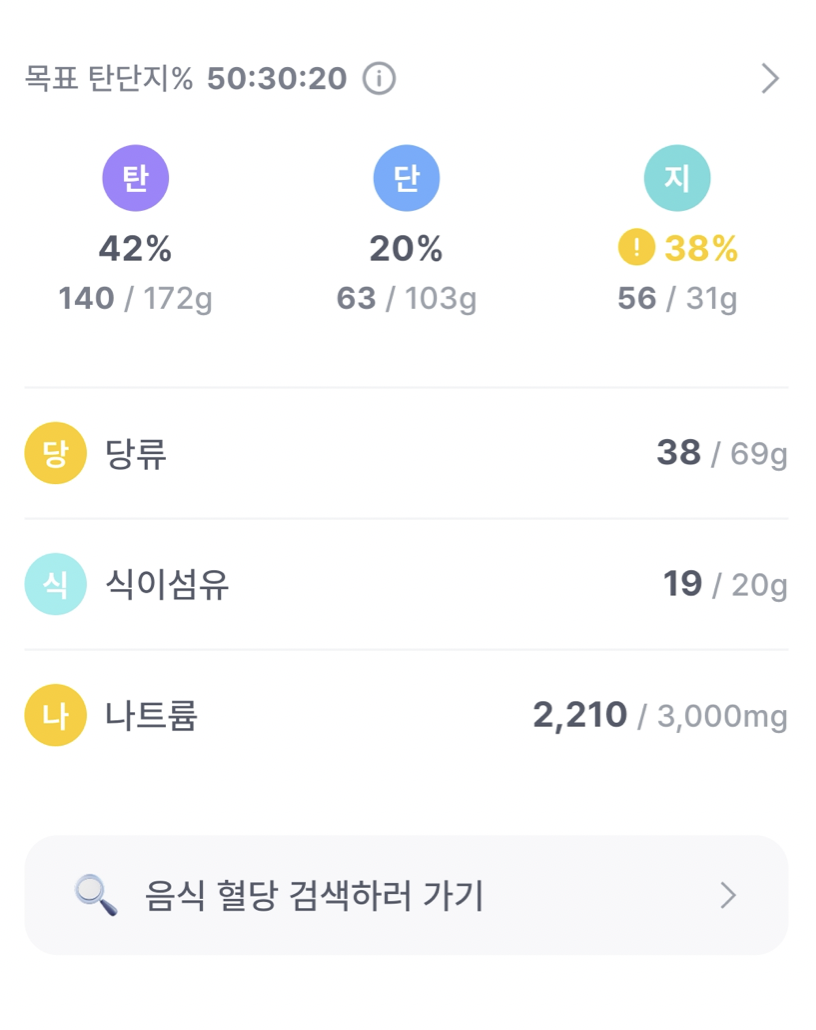Open the info tooltip beside 목표 탄단지%
This screenshot has width=816, height=1030.
click(378, 78)
